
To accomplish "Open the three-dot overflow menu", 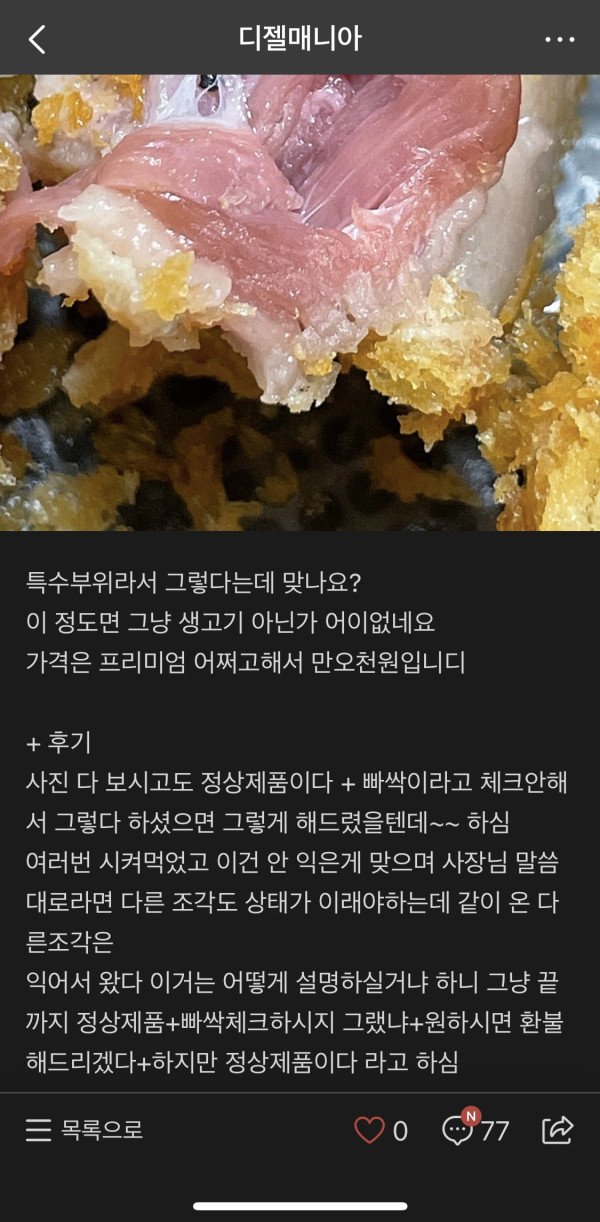I will [559, 40].
